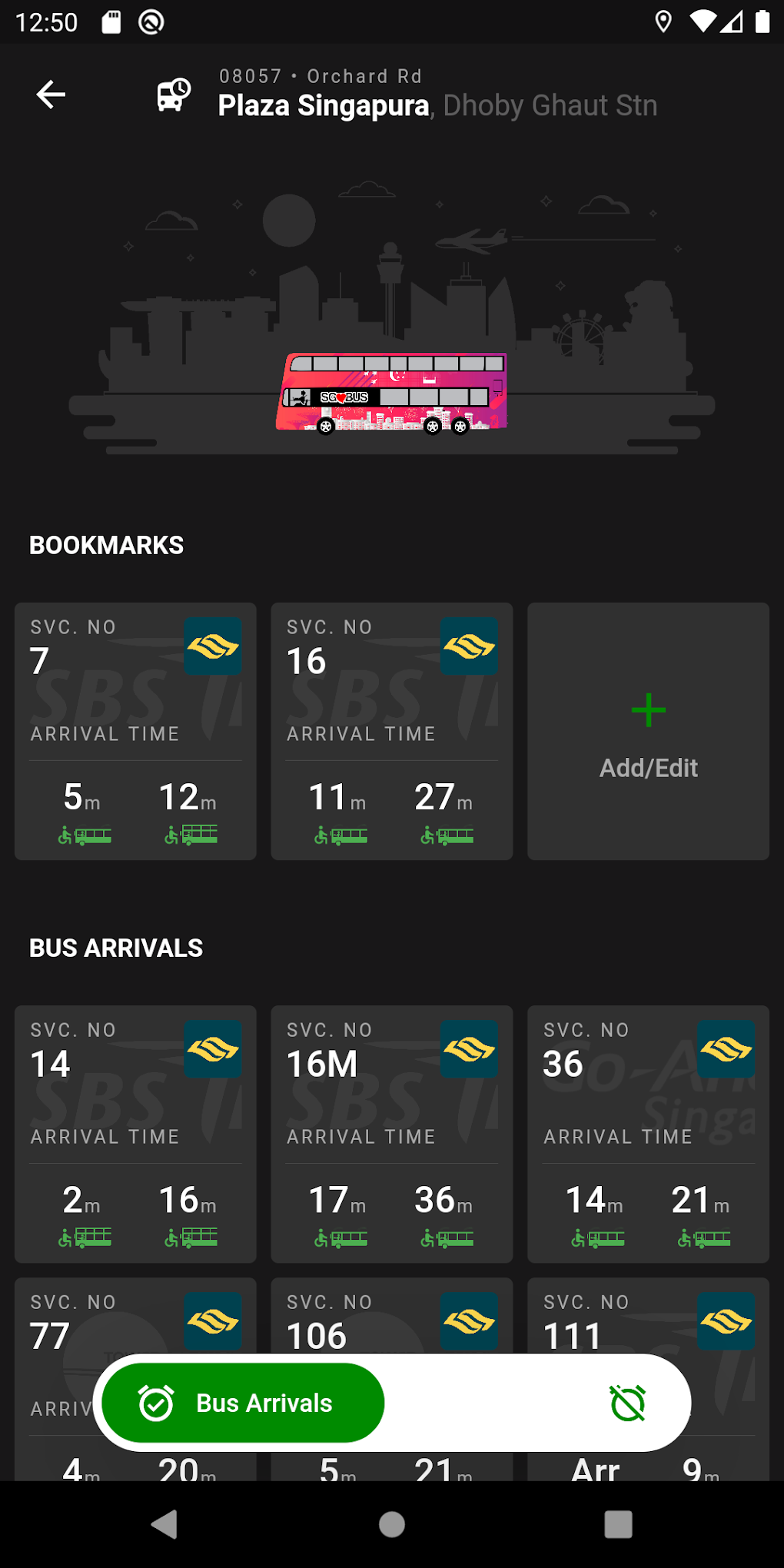Screen dimensions: 784x1568
Task: Tap the SBS Transit logo on service 16M card
Action: pyautogui.click(x=469, y=1050)
